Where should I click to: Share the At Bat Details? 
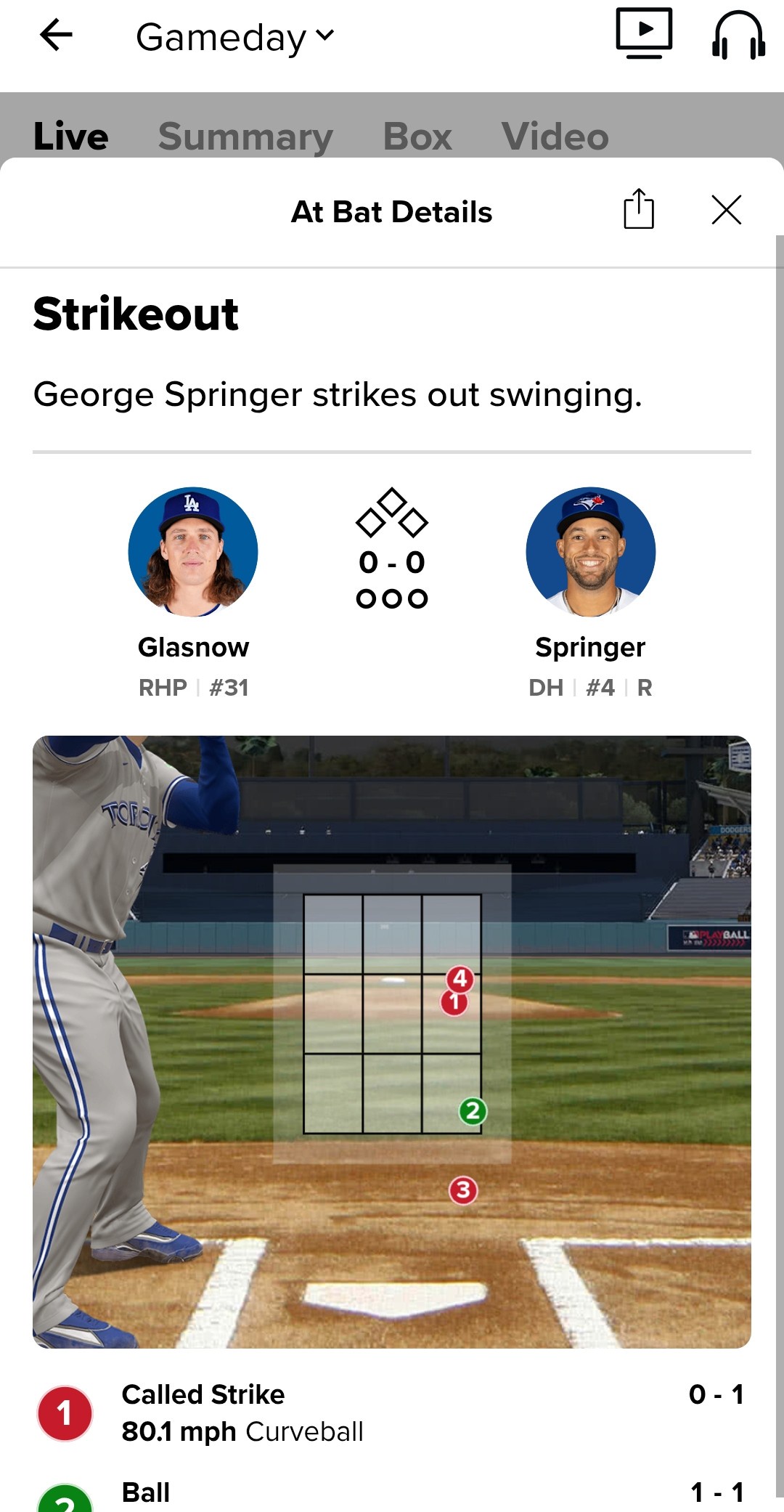(x=639, y=210)
